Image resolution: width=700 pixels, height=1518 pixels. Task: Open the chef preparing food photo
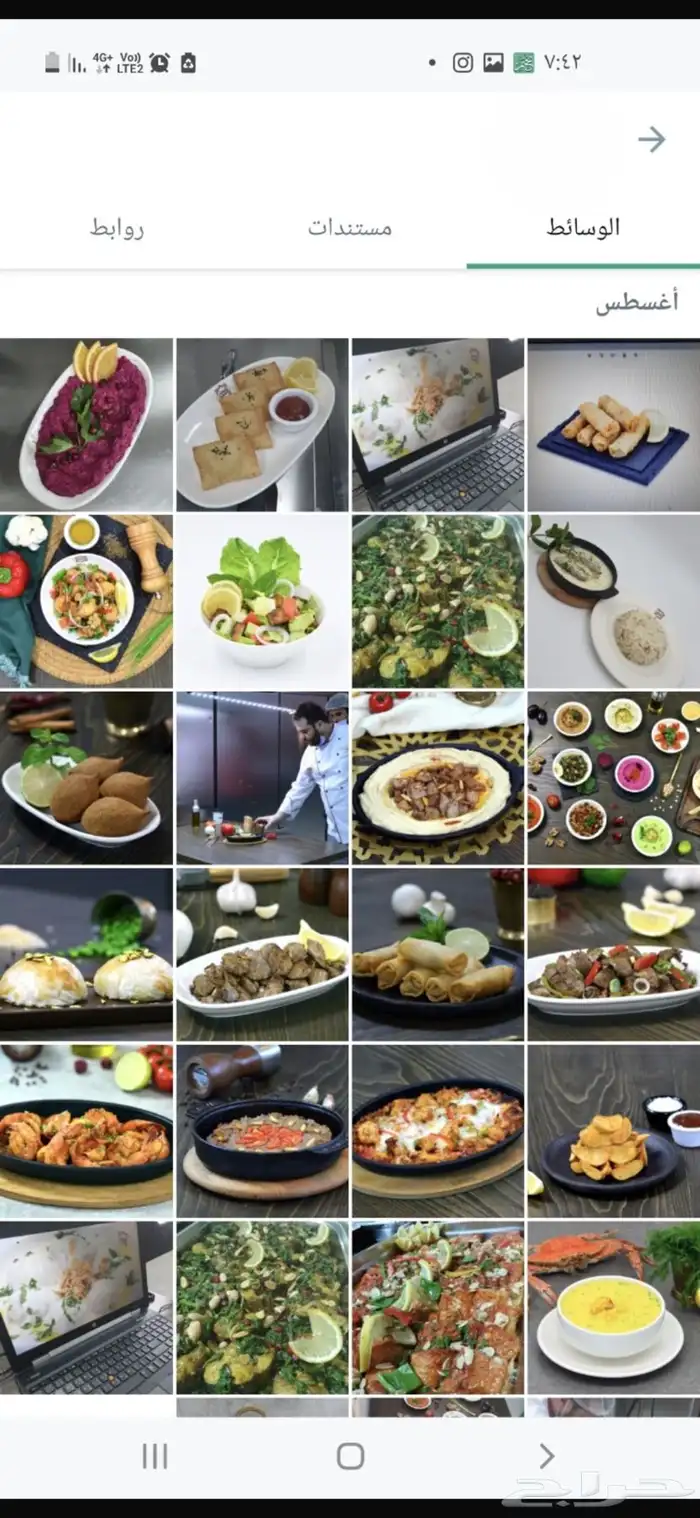262,777
